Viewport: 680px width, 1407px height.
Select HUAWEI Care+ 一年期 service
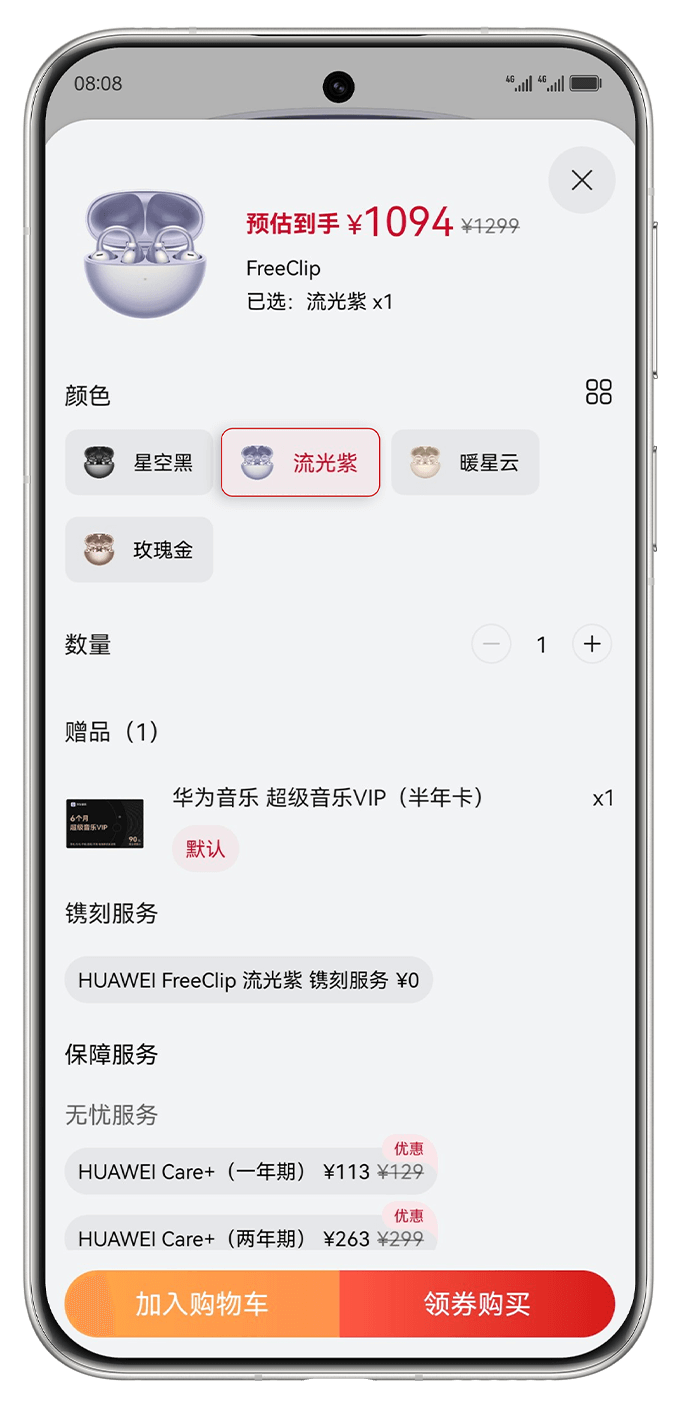pos(250,1172)
